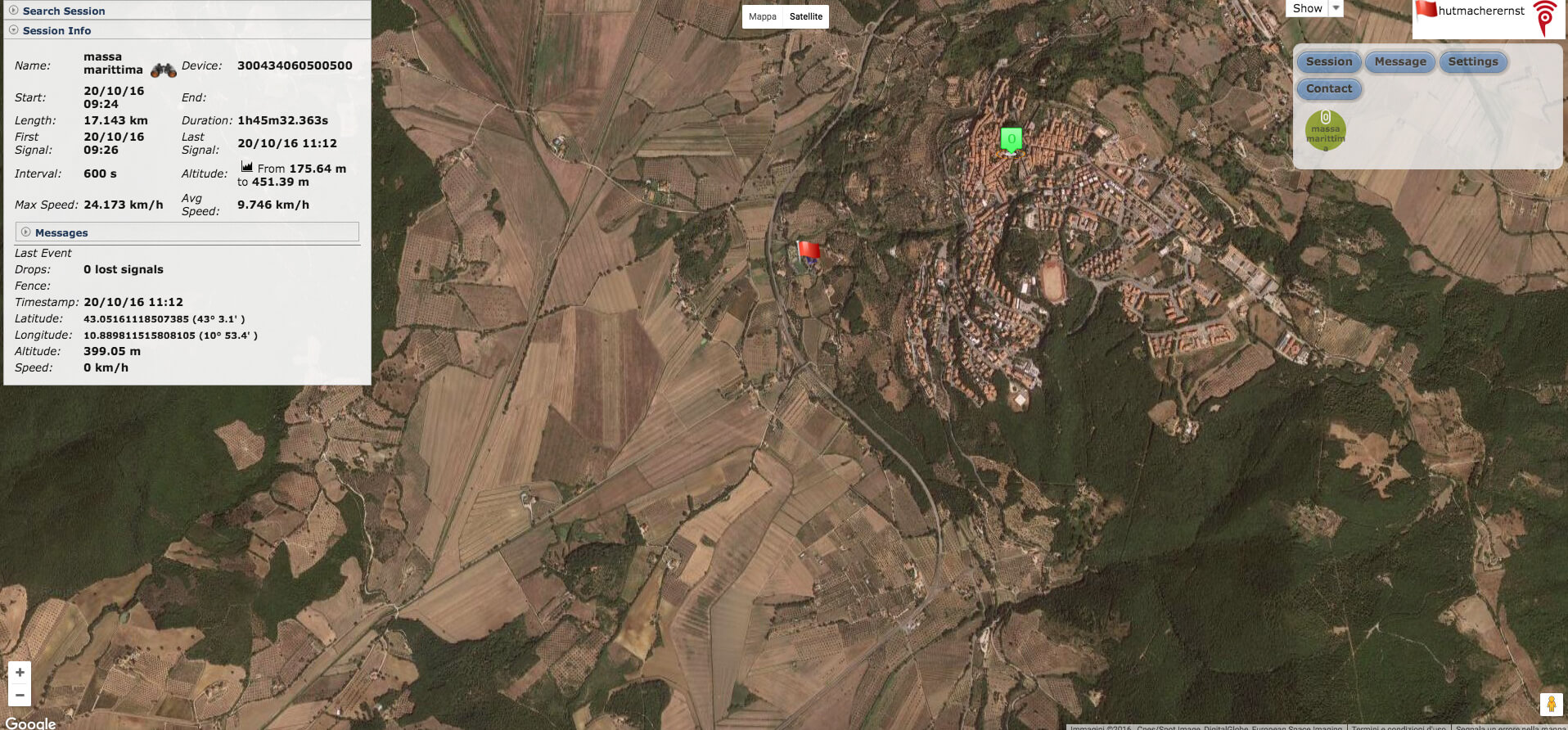This screenshot has height=730, width=1568.
Task: Open the Contact button
Action: [x=1328, y=88]
